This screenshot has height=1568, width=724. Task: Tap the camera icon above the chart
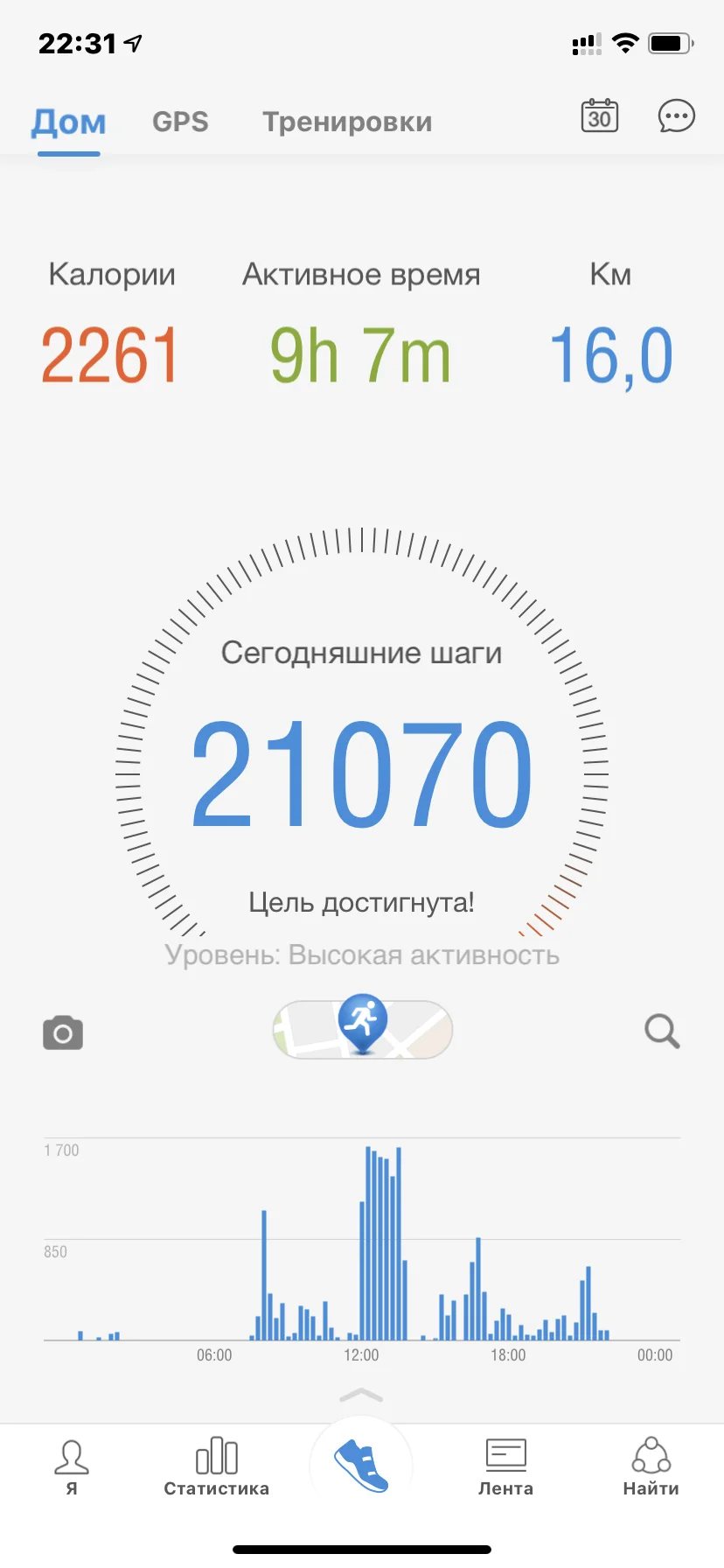click(61, 1032)
